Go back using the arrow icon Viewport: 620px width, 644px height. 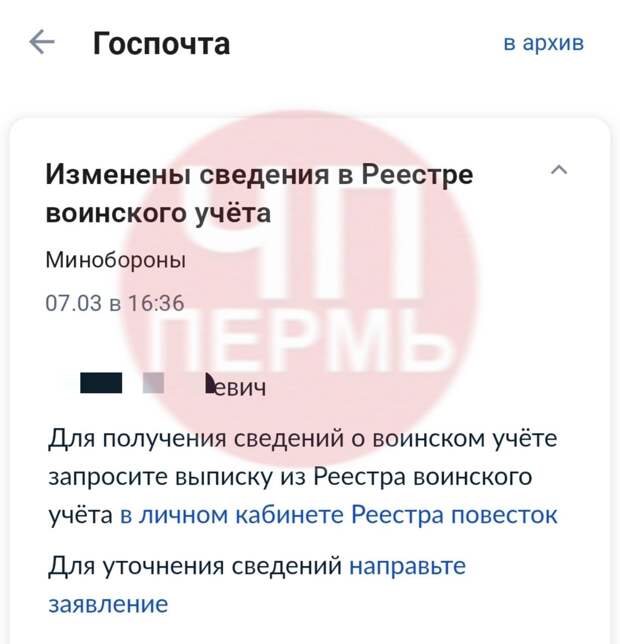click(42, 43)
